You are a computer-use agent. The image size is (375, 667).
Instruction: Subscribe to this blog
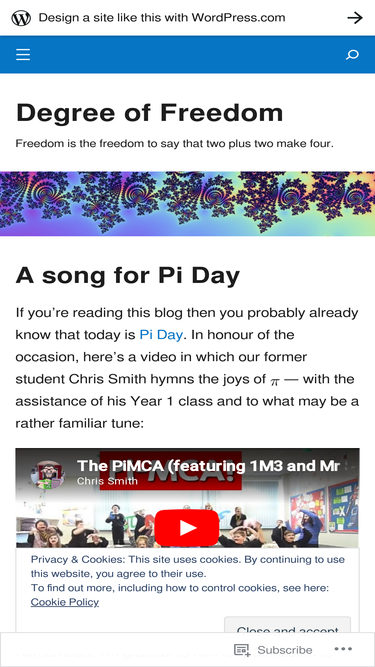point(273,650)
